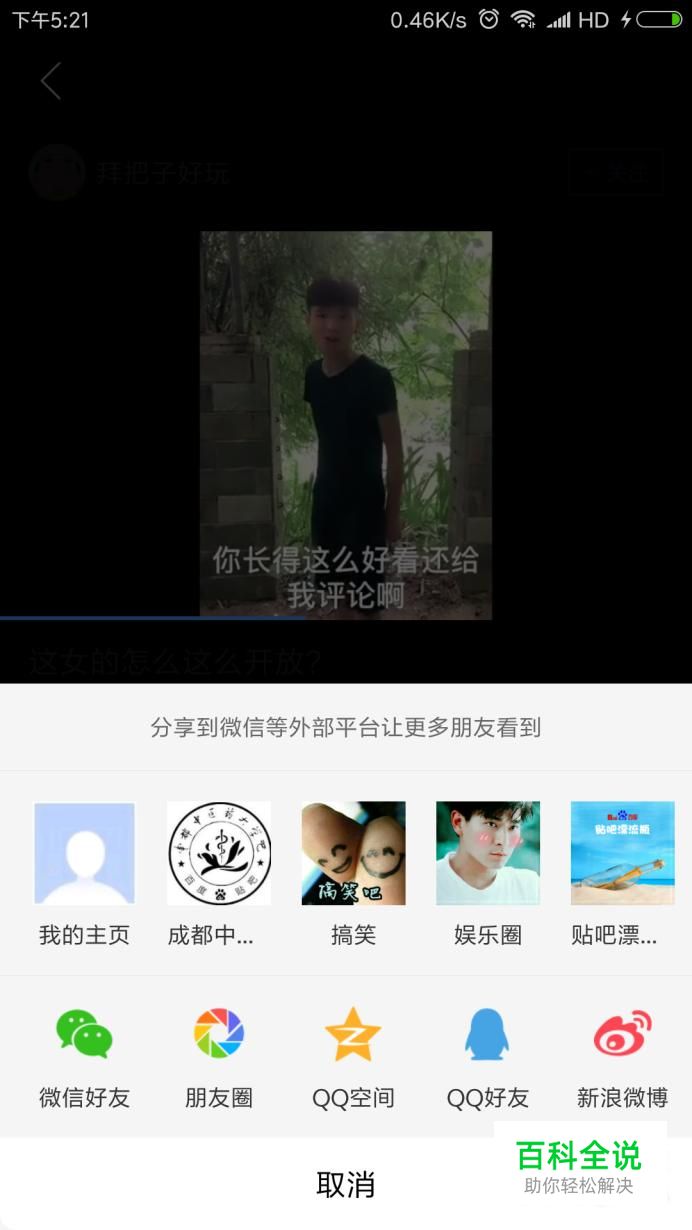This screenshot has width=692, height=1230.
Task: Choose the 成都中... forum tile
Action: 219,874
